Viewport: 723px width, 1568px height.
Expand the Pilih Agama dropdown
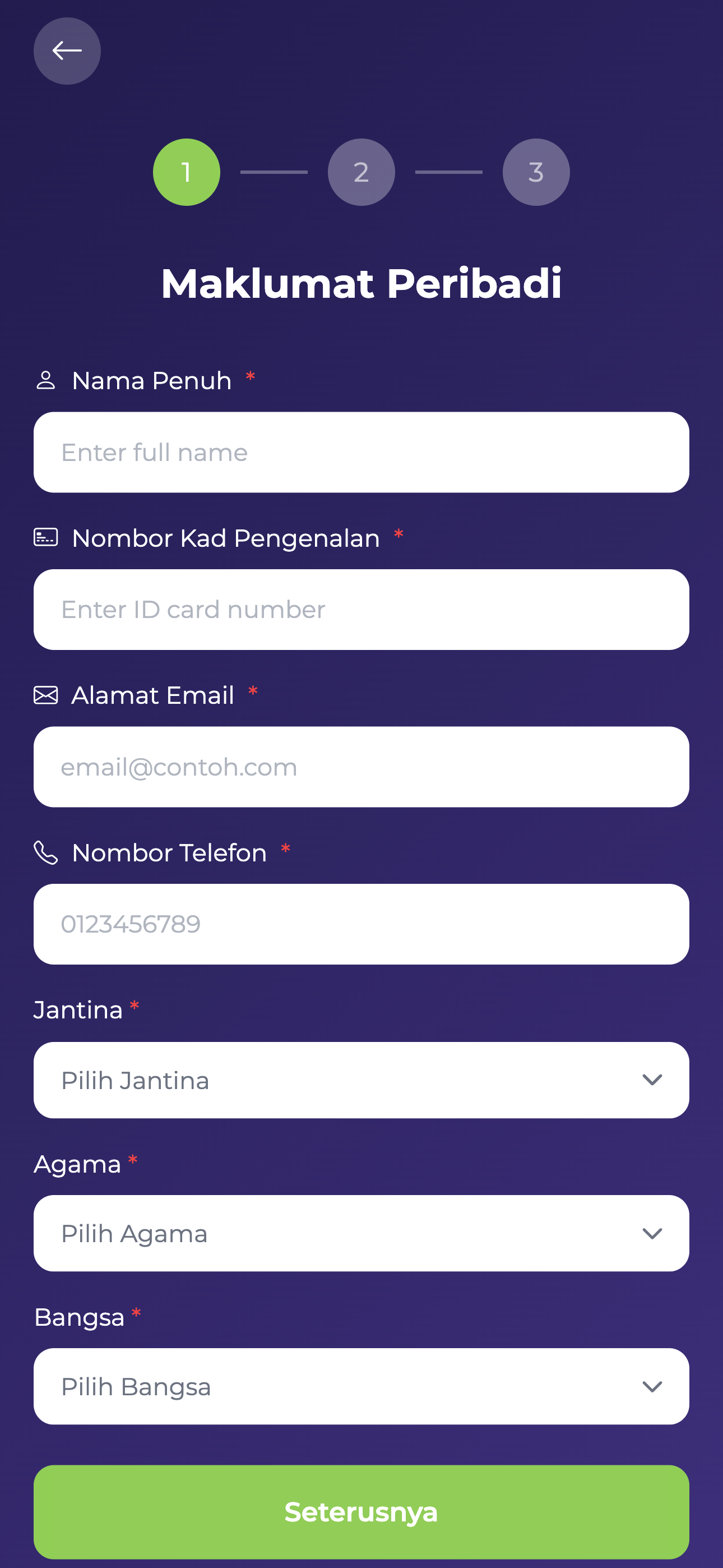(361, 1233)
